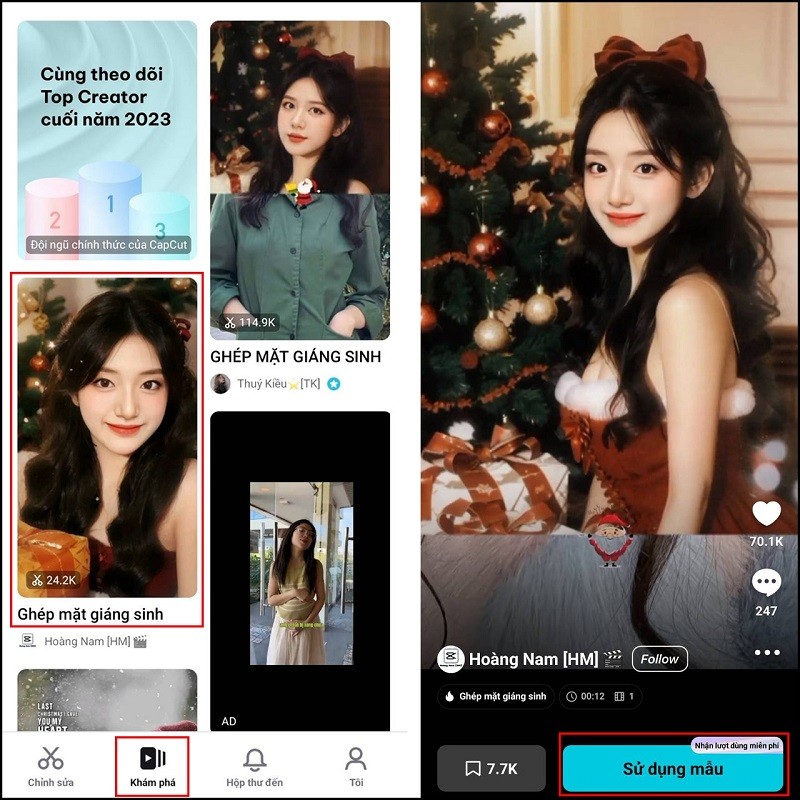
Task: Switch to the Chỉnh sửa tab
Action: pos(50,766)
